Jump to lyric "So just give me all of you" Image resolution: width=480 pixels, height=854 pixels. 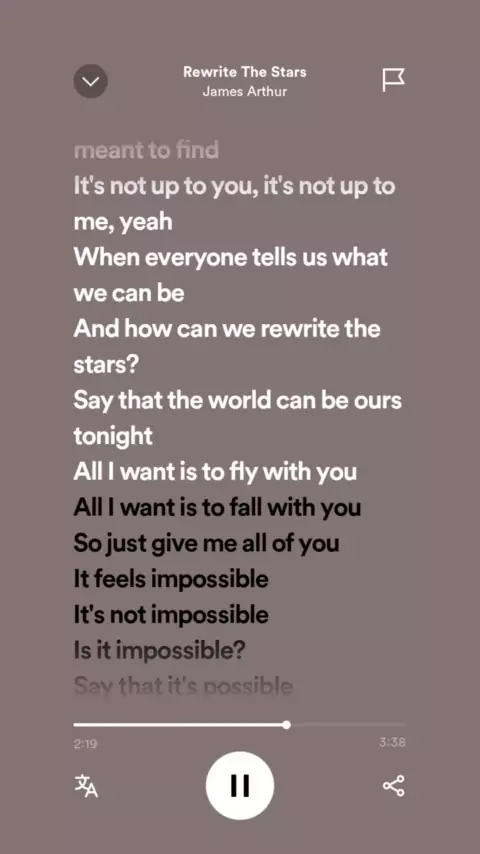click(x=206, y=544)
